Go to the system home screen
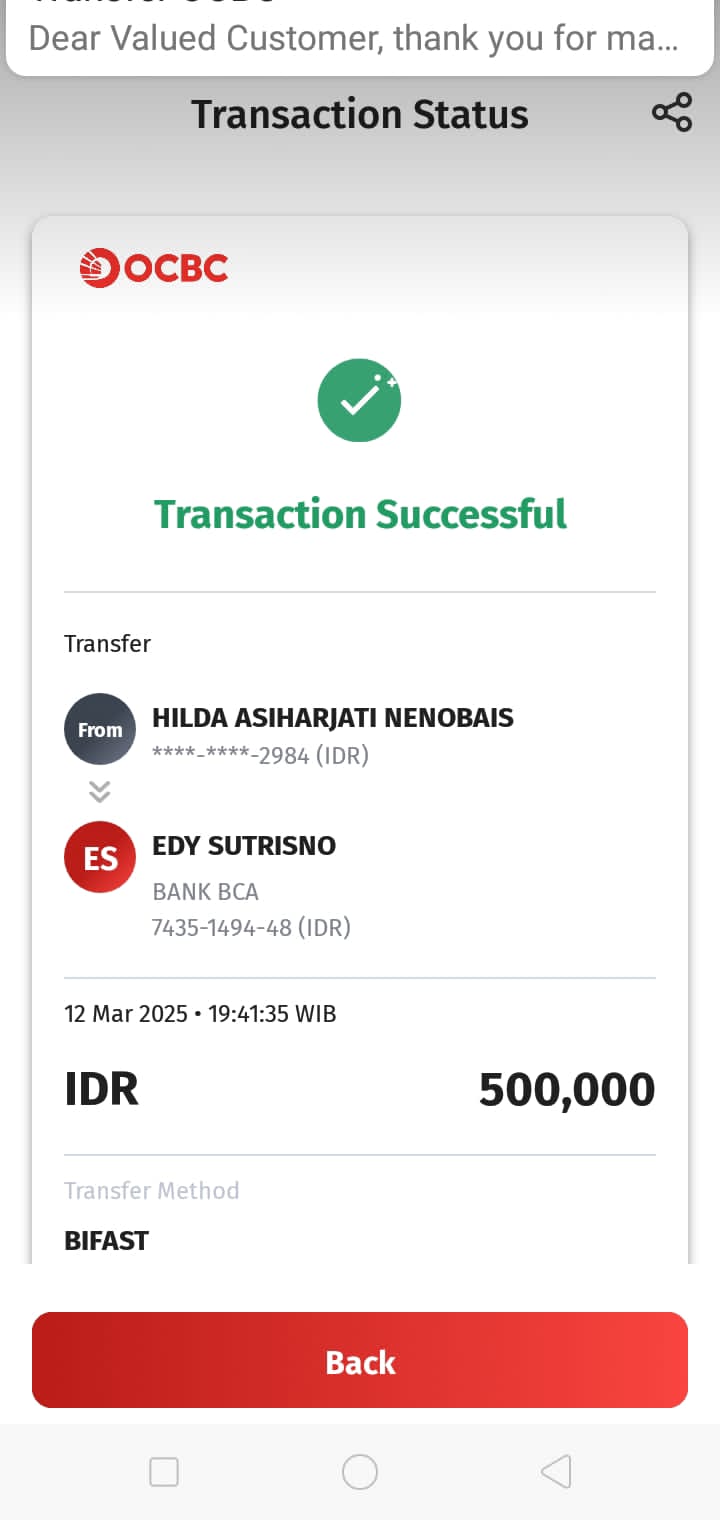Image resolution: width=720 pixels, height=1520 pixels. coord(360,1472)
